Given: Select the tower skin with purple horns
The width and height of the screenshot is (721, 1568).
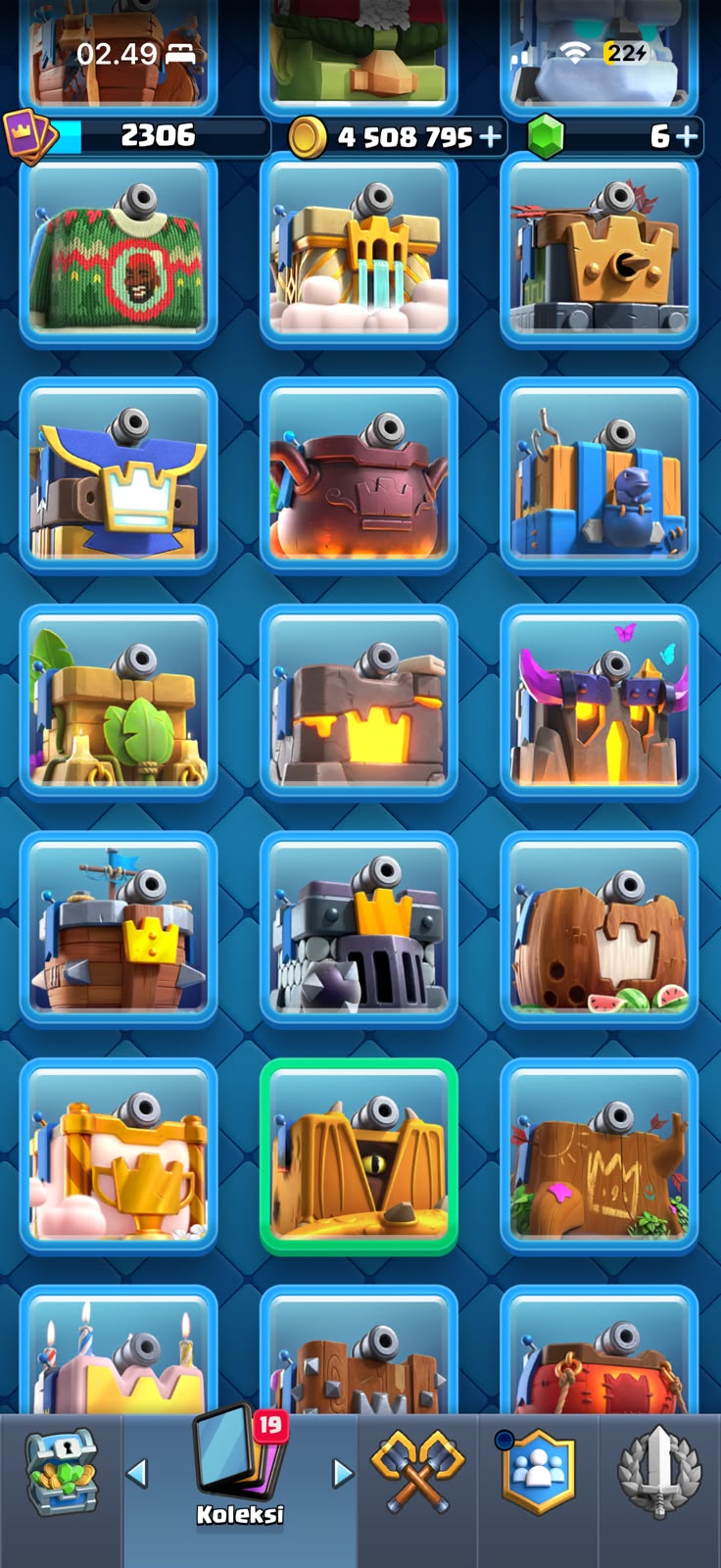Looking at the screenshot, I should [599, 702].
